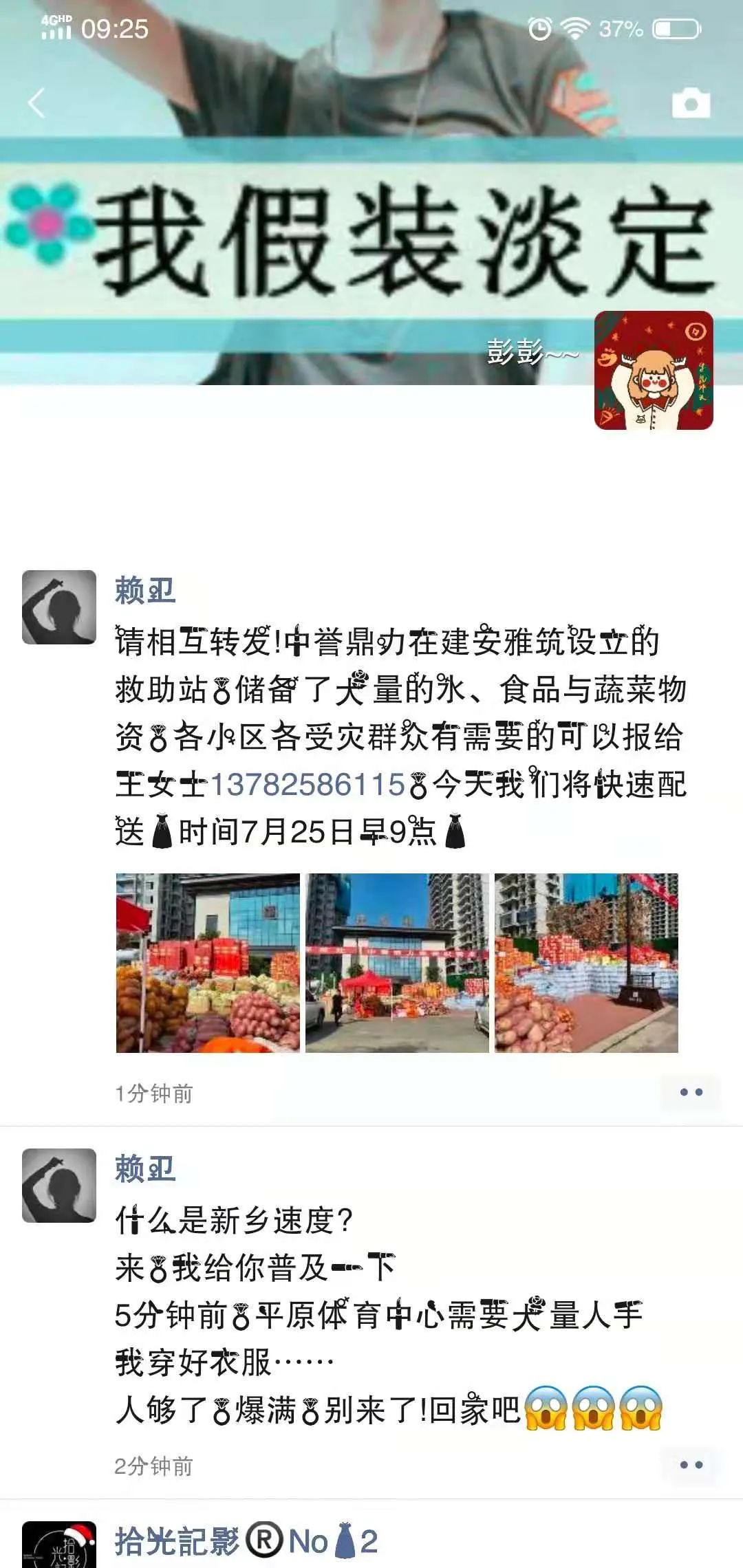This screenshot has height=1568, width=743.
Task: Go back using the top-left arrow
Action: coord(36,103)
